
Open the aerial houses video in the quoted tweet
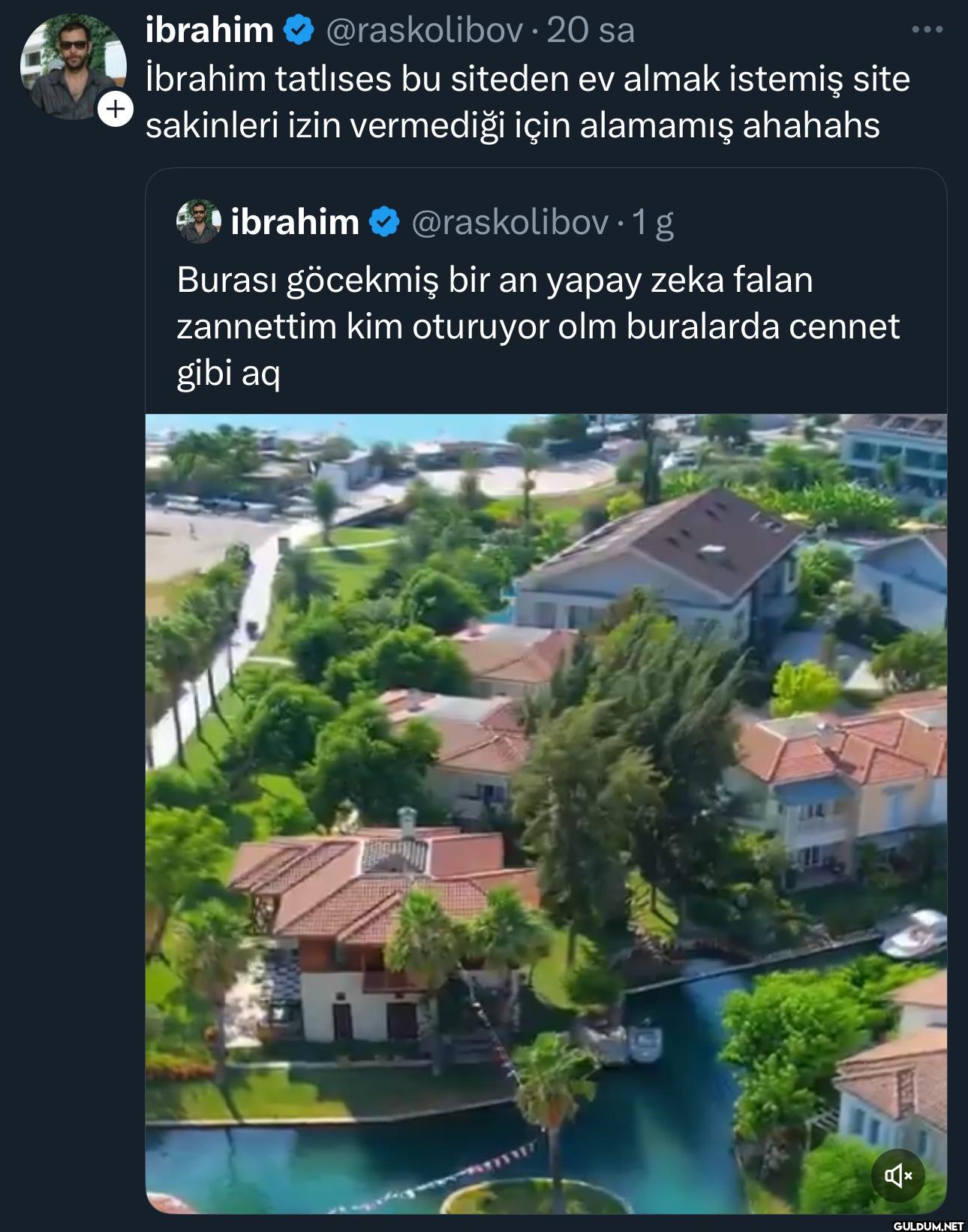click(546, 810)
